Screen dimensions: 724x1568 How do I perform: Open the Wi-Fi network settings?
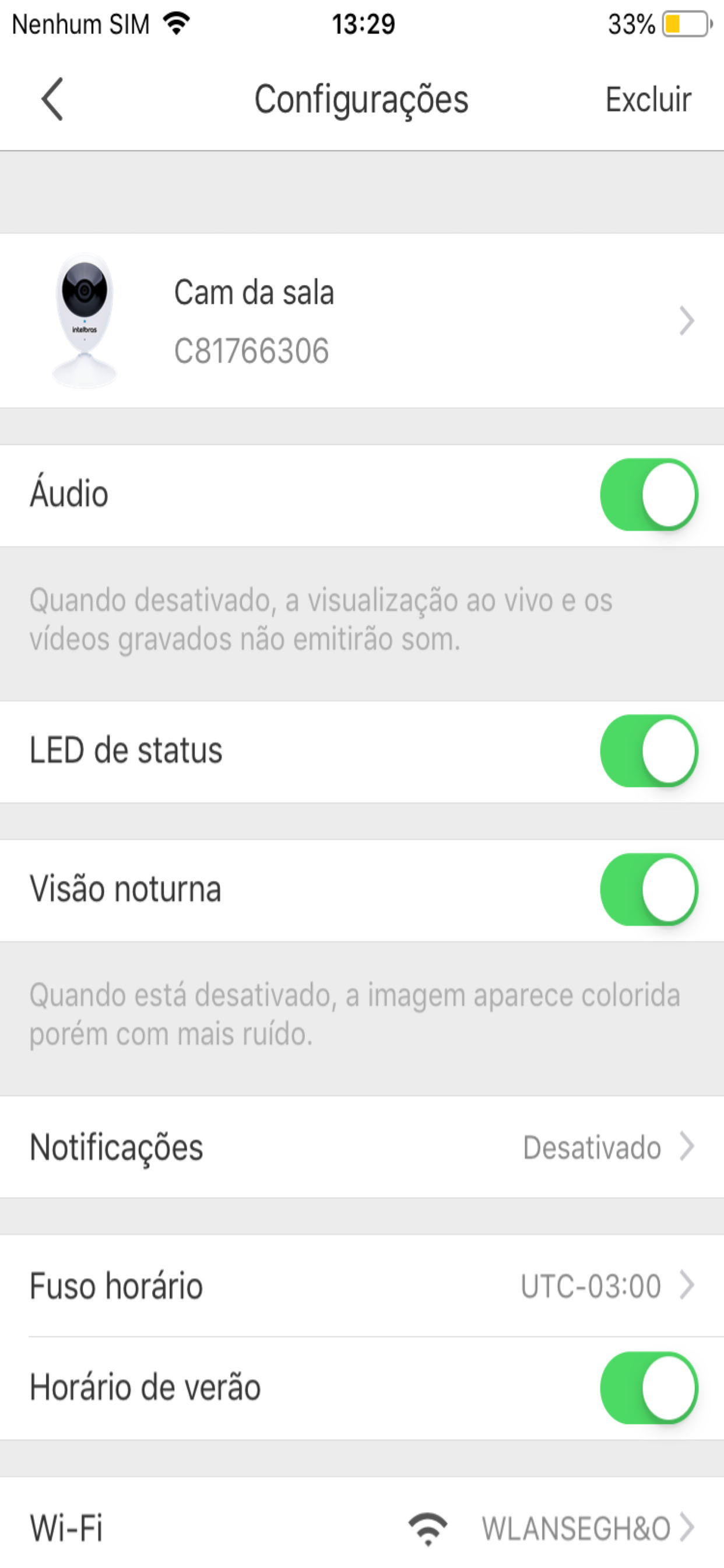coord(361,1527)
